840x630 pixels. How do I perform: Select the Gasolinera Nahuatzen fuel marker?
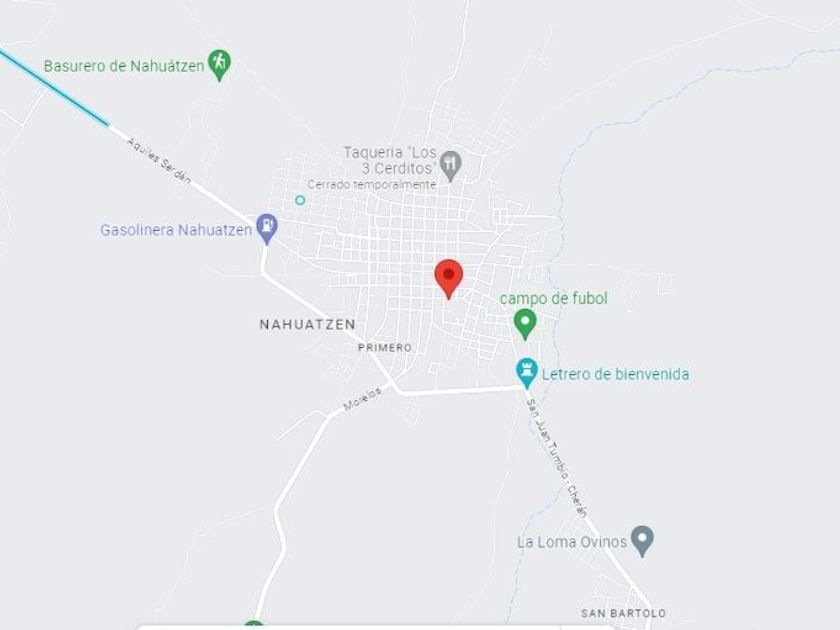pos(266,229)
